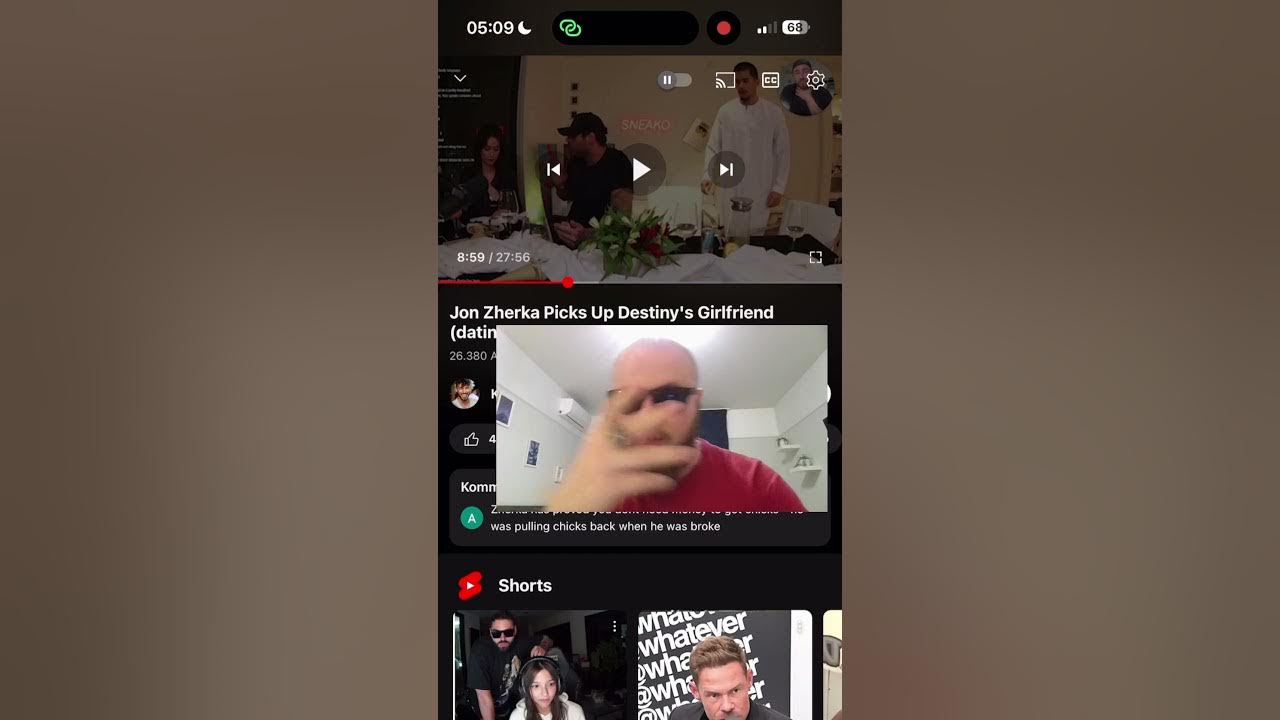Screen dimensions: 1280x720
Task: Enter fullscreen mode
Action: coord(815,258)
